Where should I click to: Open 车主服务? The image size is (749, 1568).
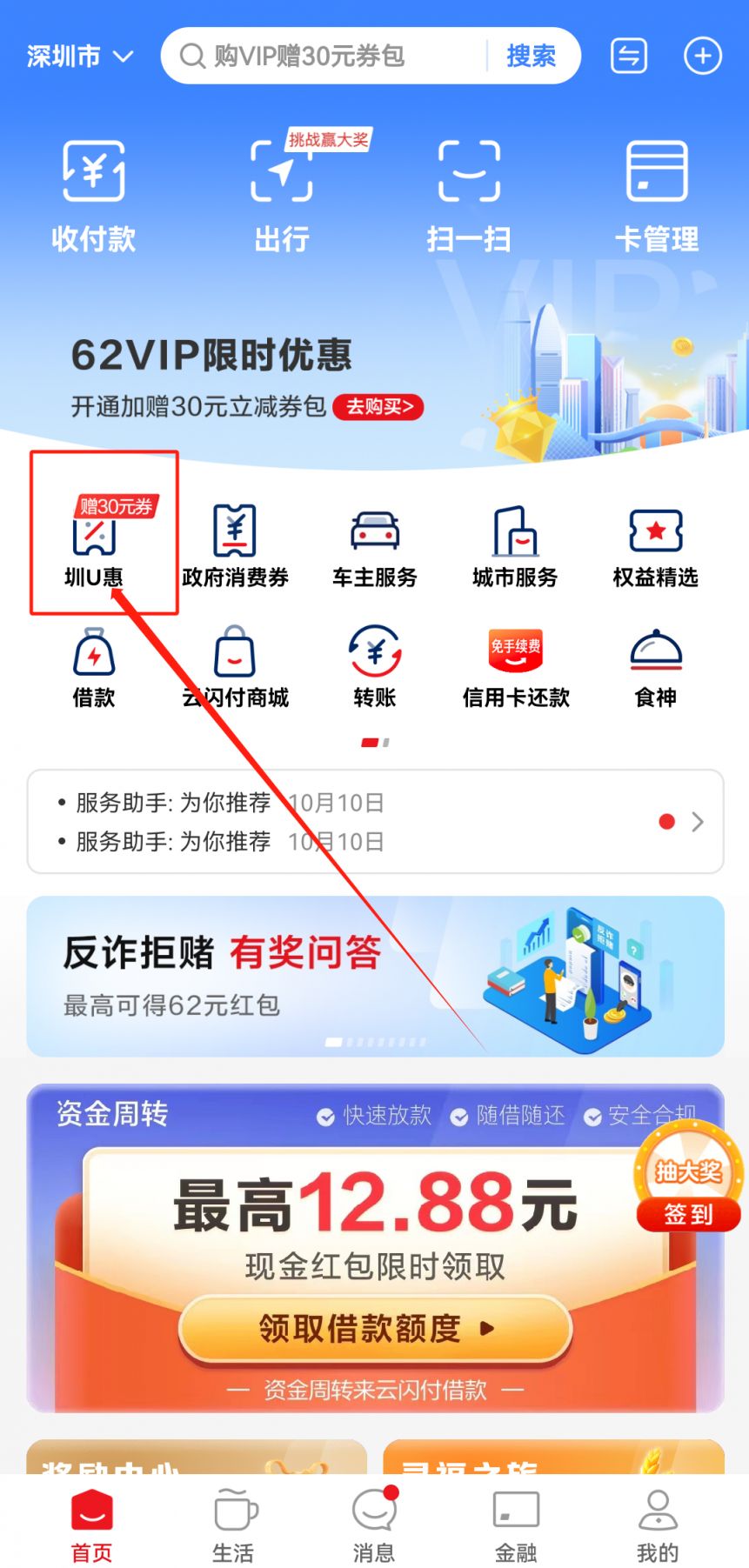point(375,544)
